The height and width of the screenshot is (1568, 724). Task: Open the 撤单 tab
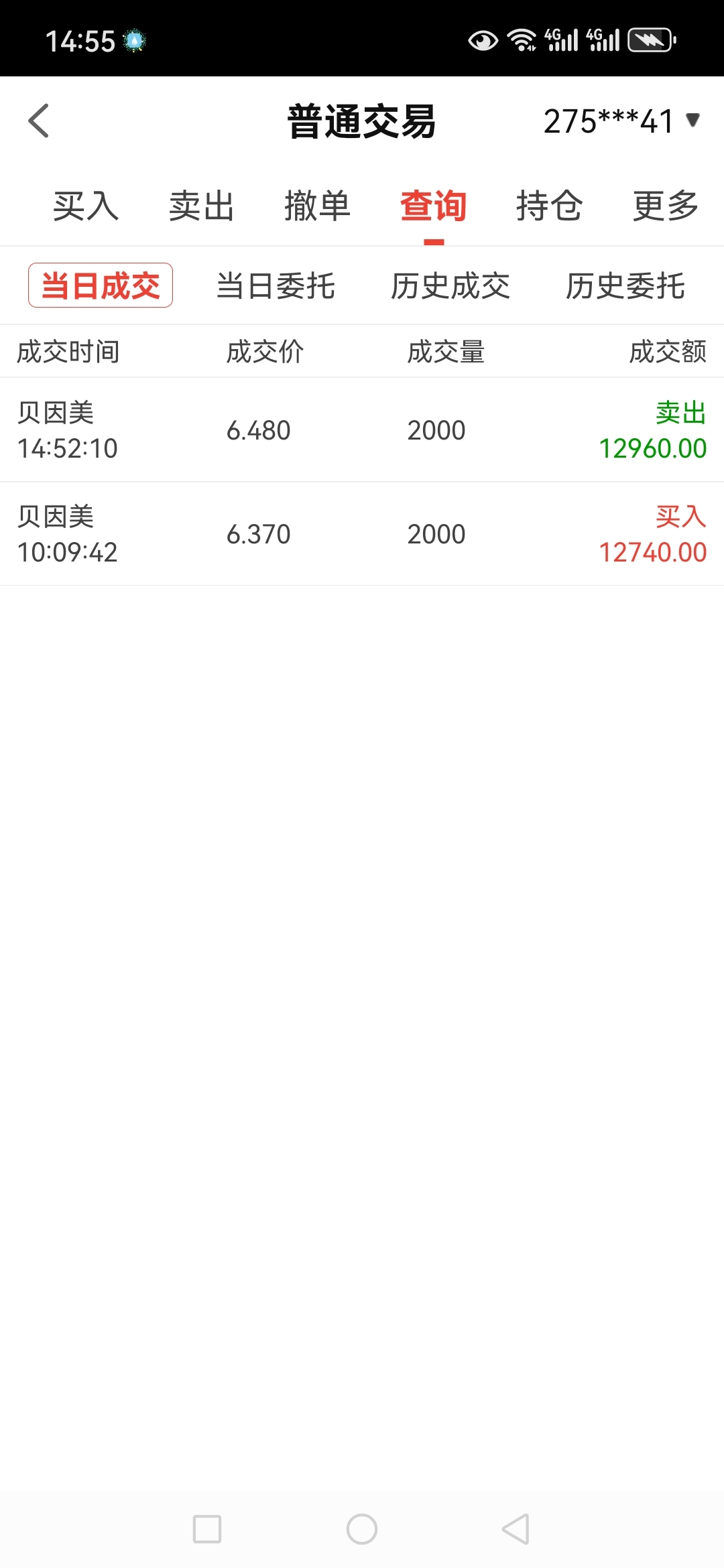318,206
